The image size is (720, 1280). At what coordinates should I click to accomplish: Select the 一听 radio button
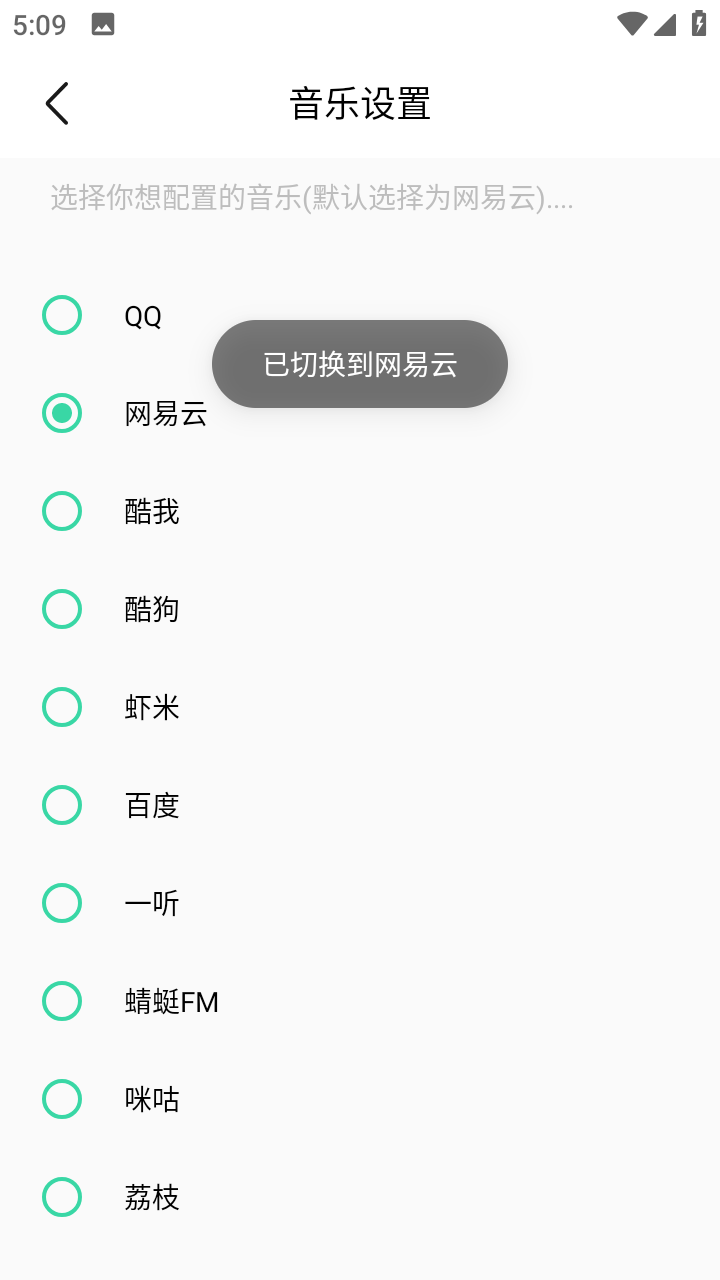(x=62, y=903)
